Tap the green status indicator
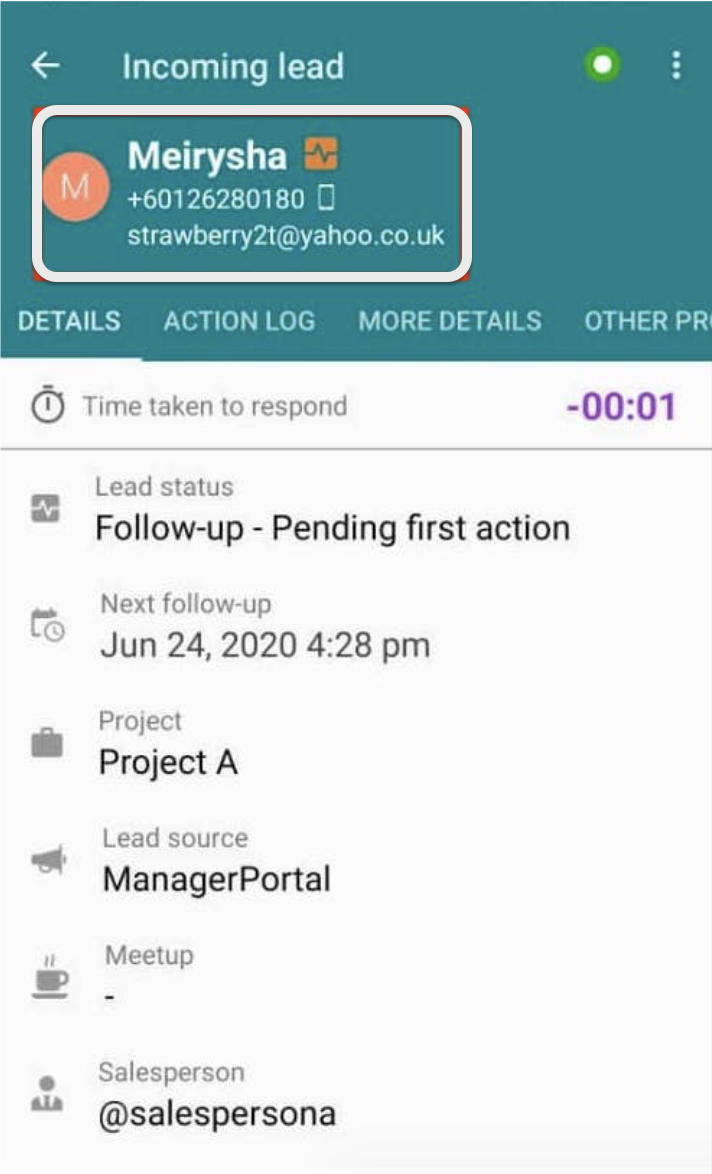This screenshot has width=712, height=1174. point(602,66)
